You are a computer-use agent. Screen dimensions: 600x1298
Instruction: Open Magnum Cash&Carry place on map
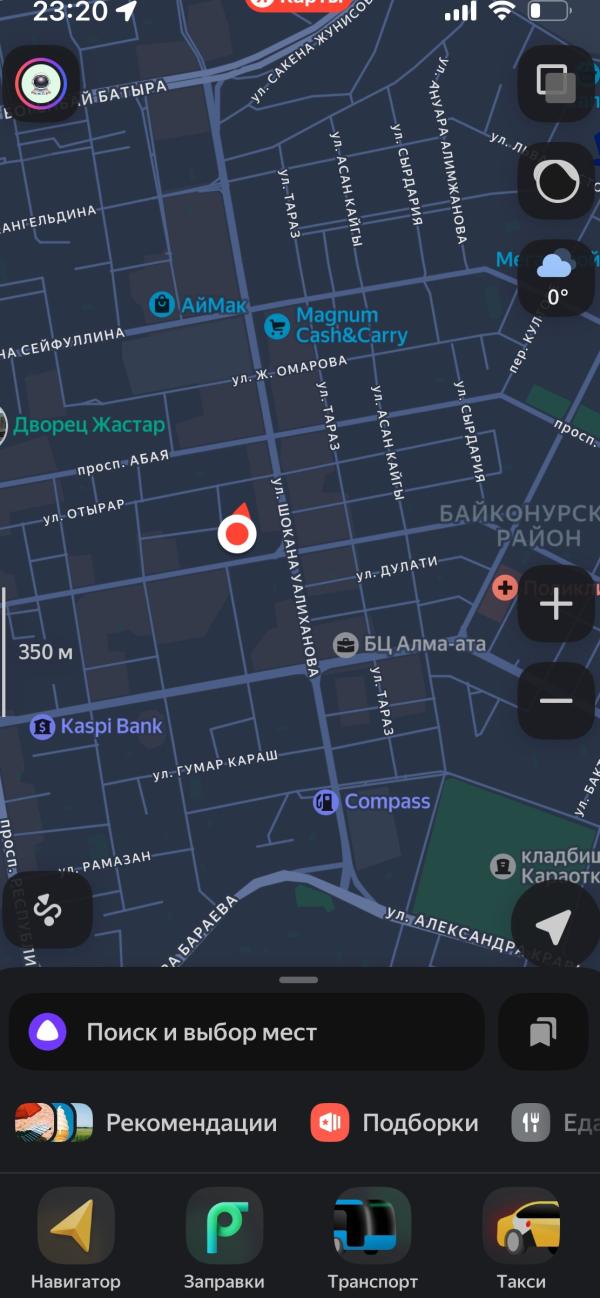(336, 326)
